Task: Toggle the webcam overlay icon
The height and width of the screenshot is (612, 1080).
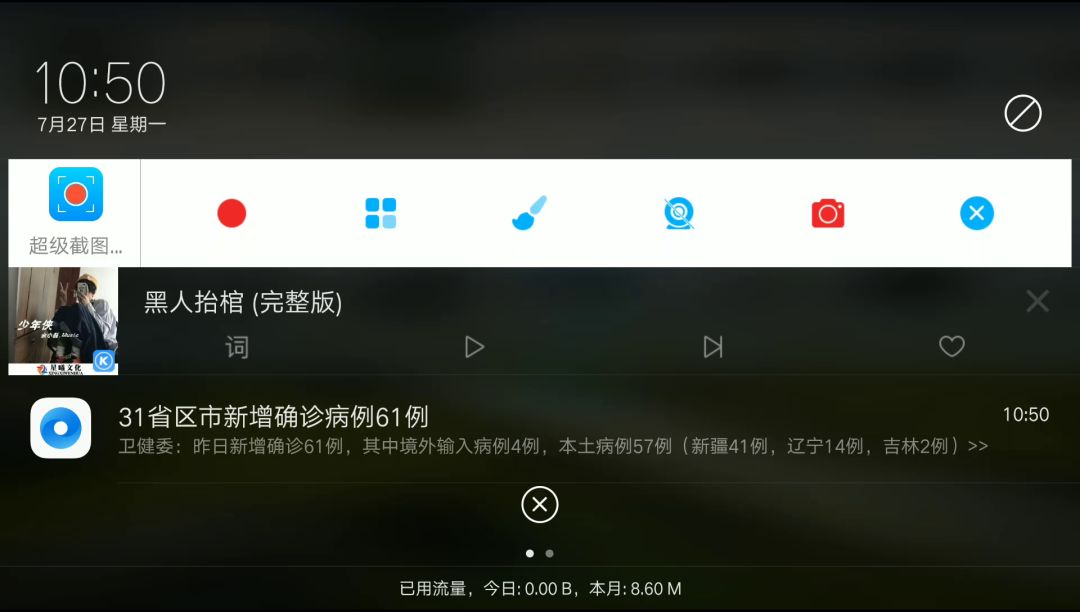Action: click(679, 213)
